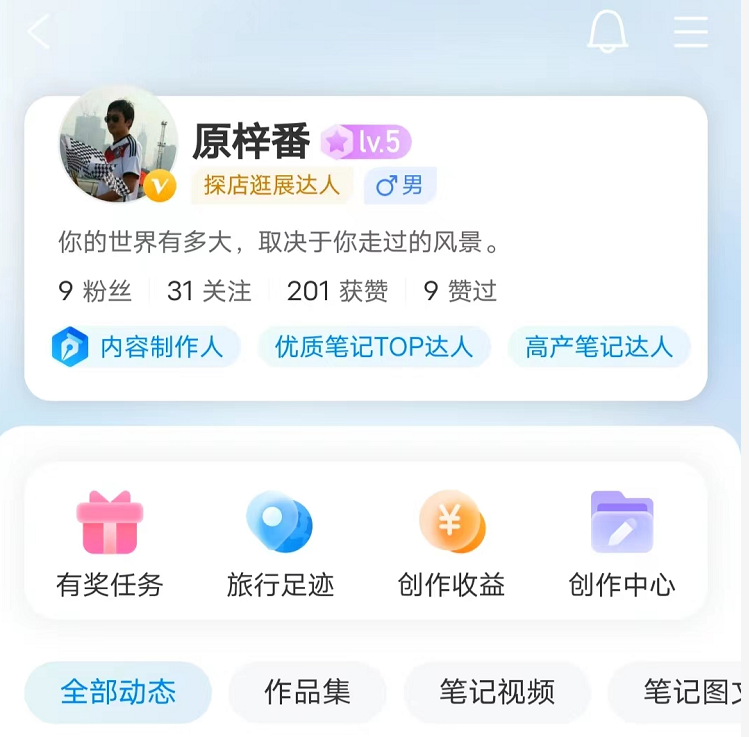View the profile avatar photo

(118, 144)
